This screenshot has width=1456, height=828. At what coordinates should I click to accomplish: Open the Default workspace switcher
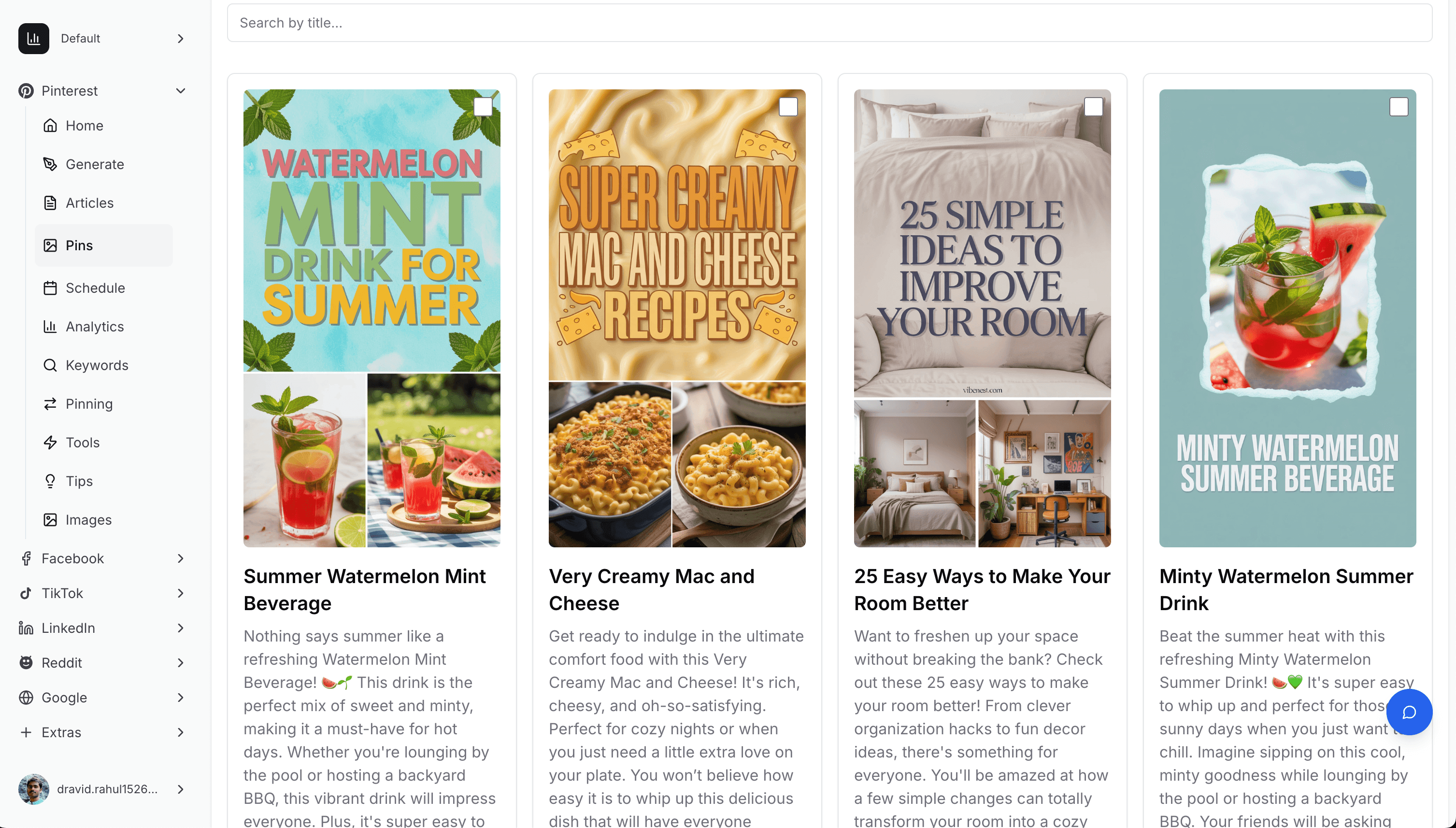click(x=102, y=39)
